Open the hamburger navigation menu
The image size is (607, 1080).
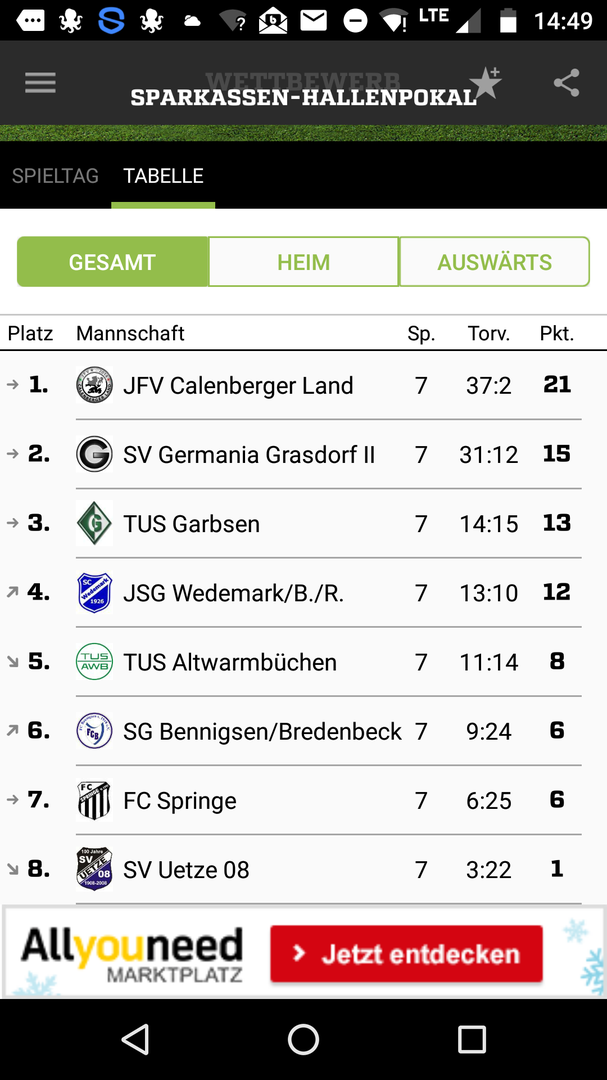[x=40, y=83]
